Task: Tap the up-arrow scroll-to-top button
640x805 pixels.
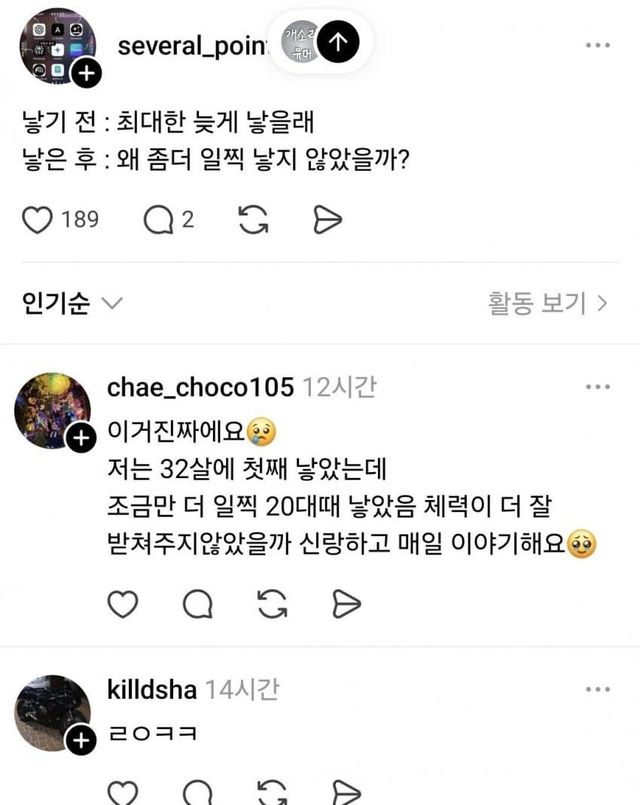Action: click(339, 41)
